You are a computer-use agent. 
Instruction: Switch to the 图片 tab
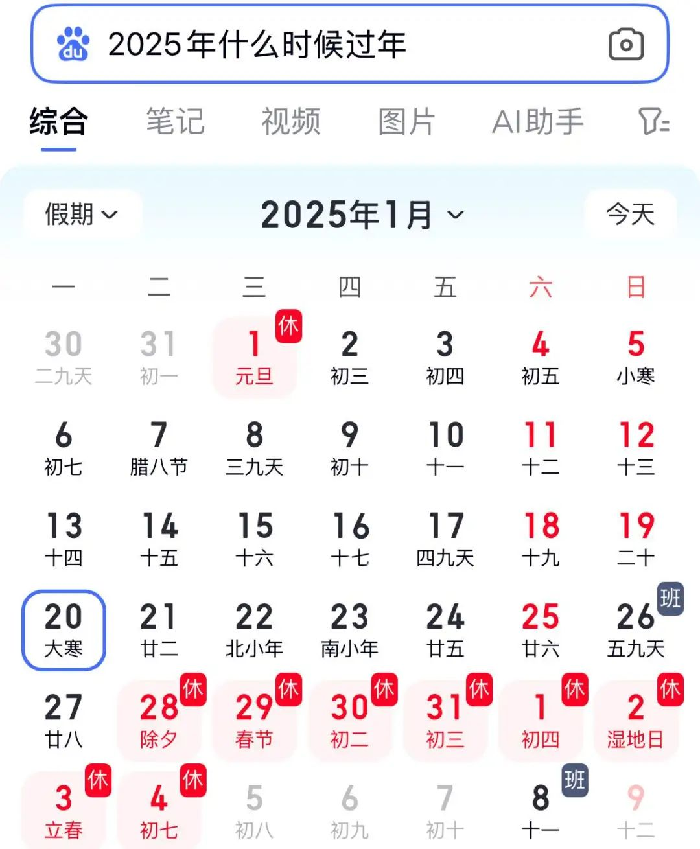point(407,122)
